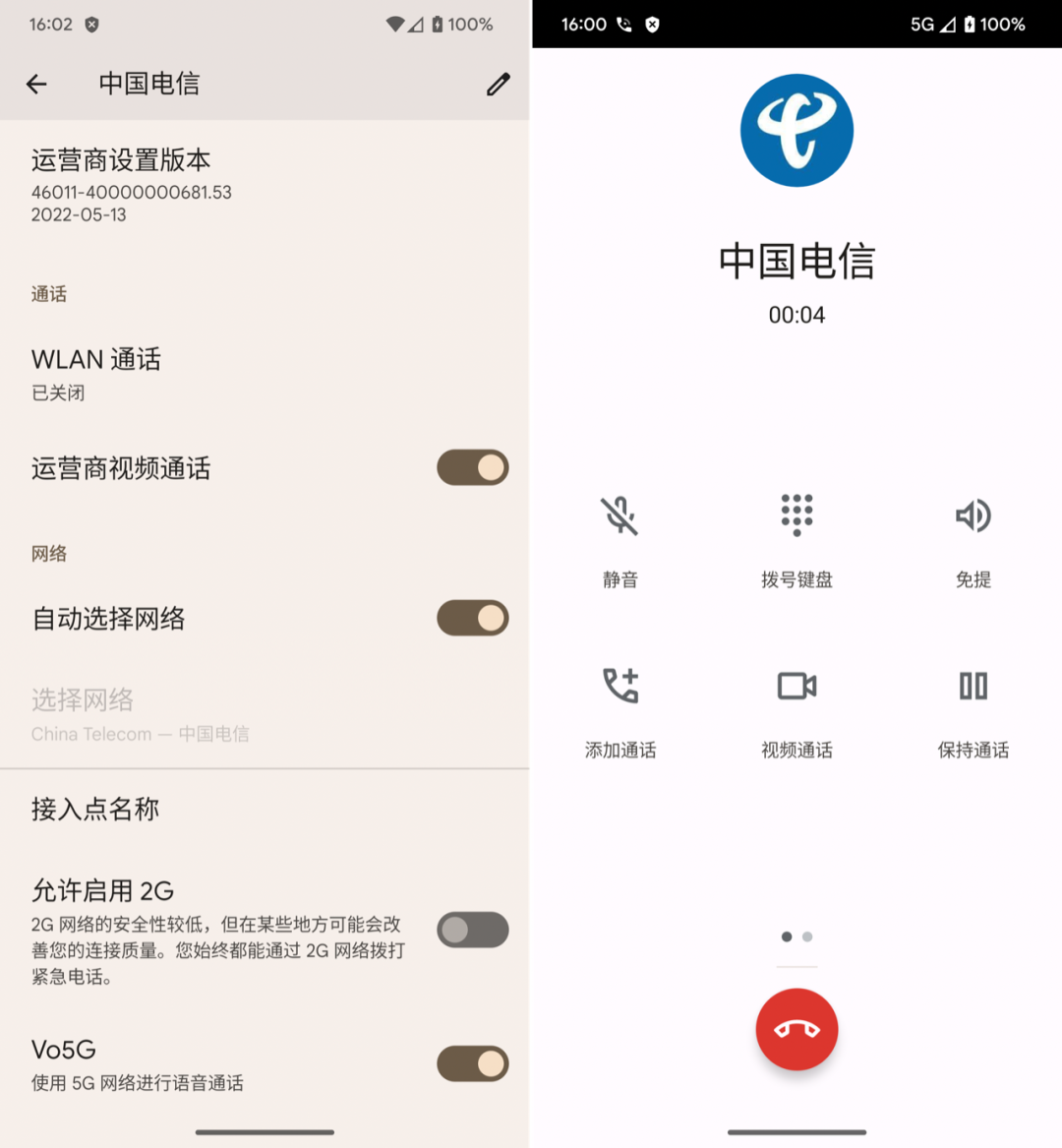Image resolution: width=1062 pixels, height=1148 pixels.
Task: Hang up with the red end-call button
Action: 796,1029
